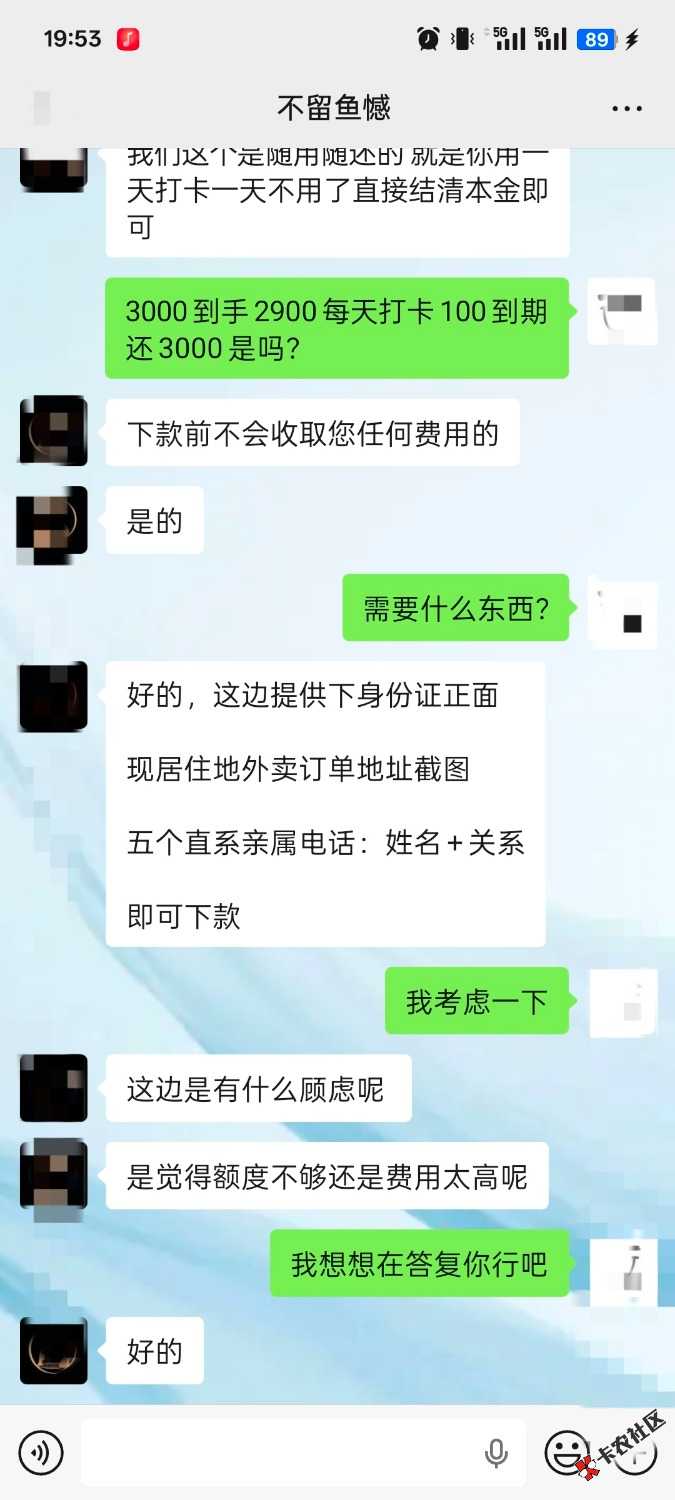This screenshot has width=675, height=1500.
Task: Open my avatar beside "我考虑一下"
Action: click(x=622, y=1002)
